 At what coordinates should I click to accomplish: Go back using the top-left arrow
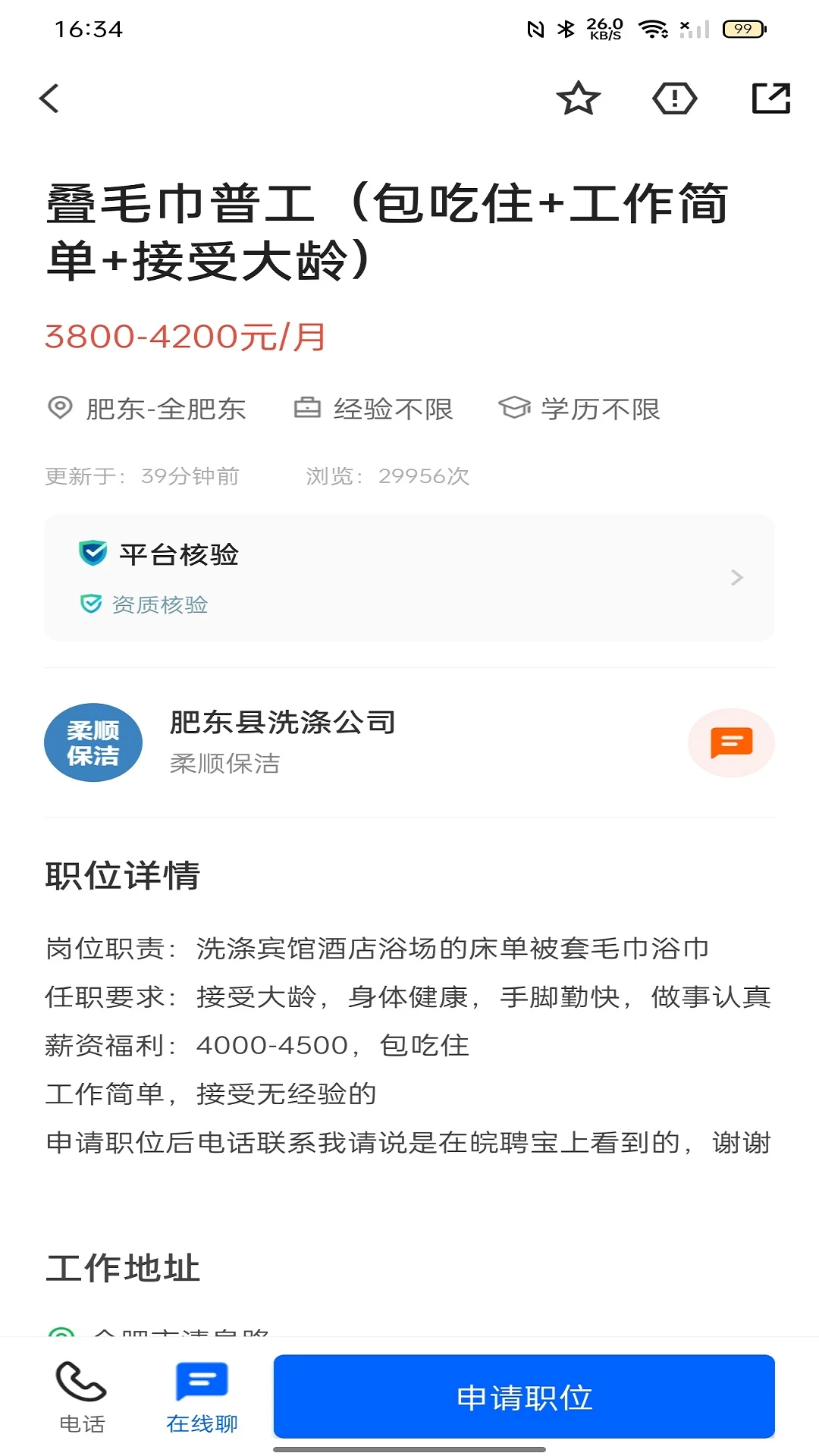49,99
